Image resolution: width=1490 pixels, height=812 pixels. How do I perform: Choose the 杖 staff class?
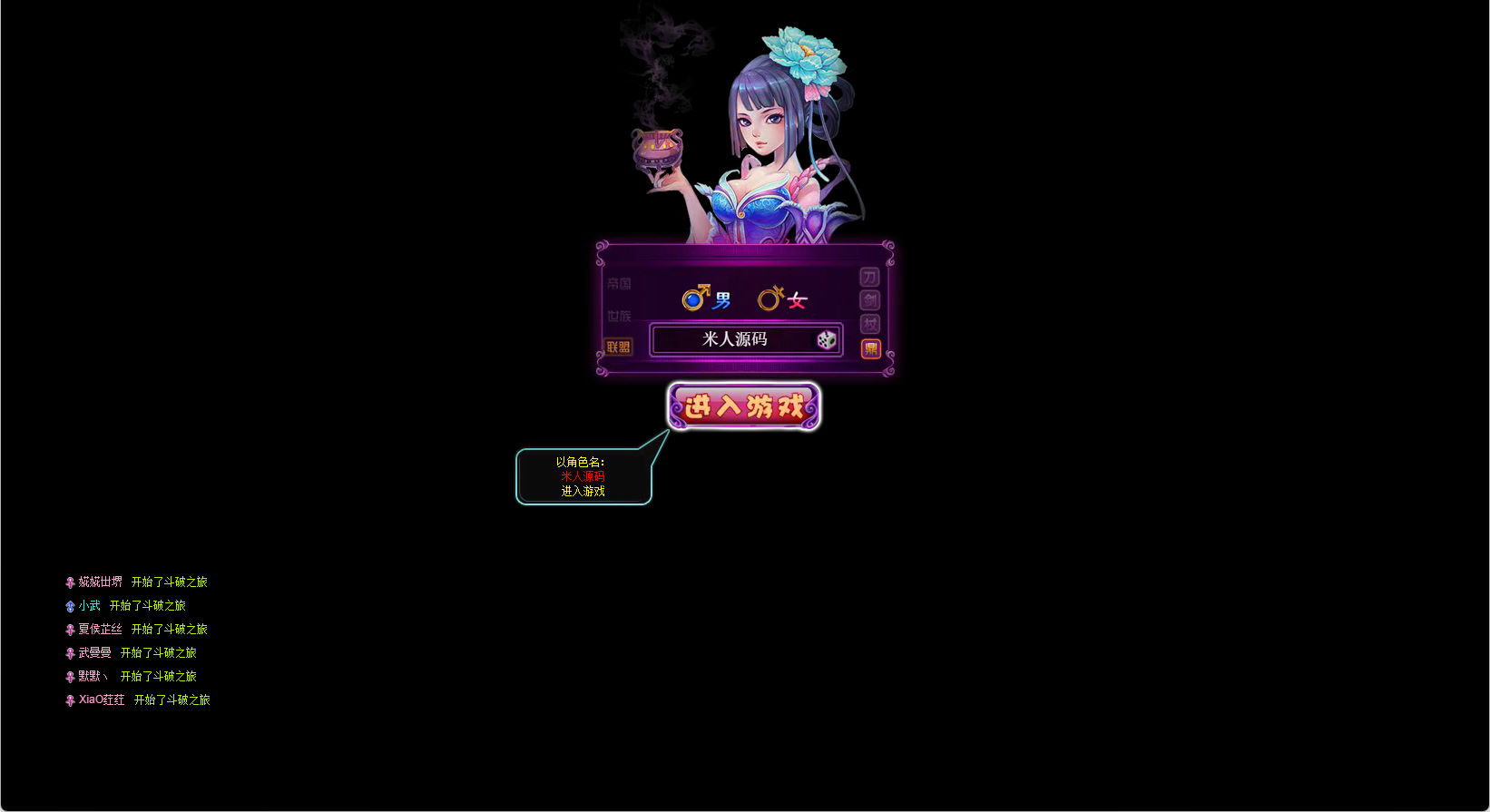point(869,324)
